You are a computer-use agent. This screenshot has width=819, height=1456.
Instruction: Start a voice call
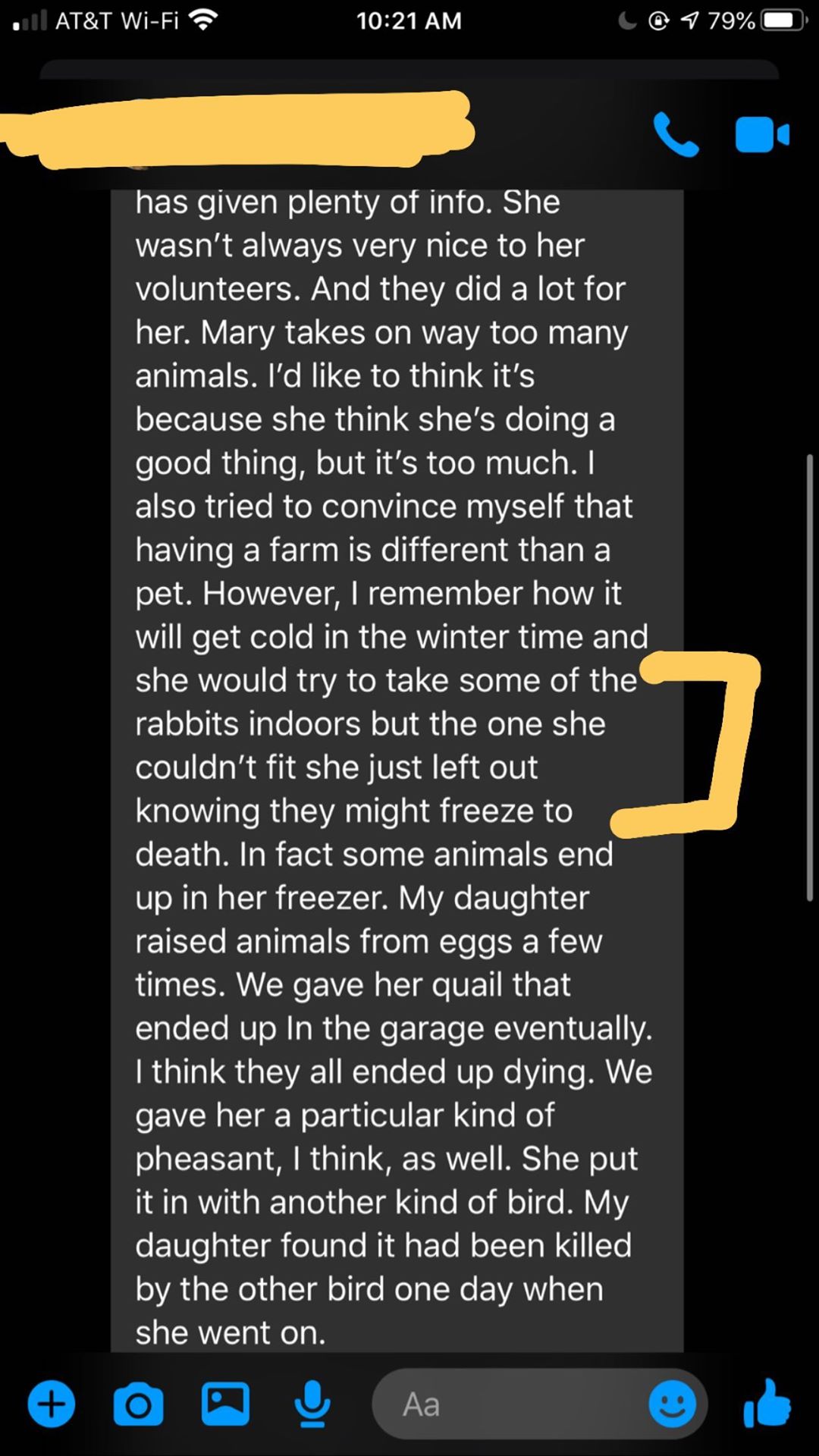click(676, 135)
